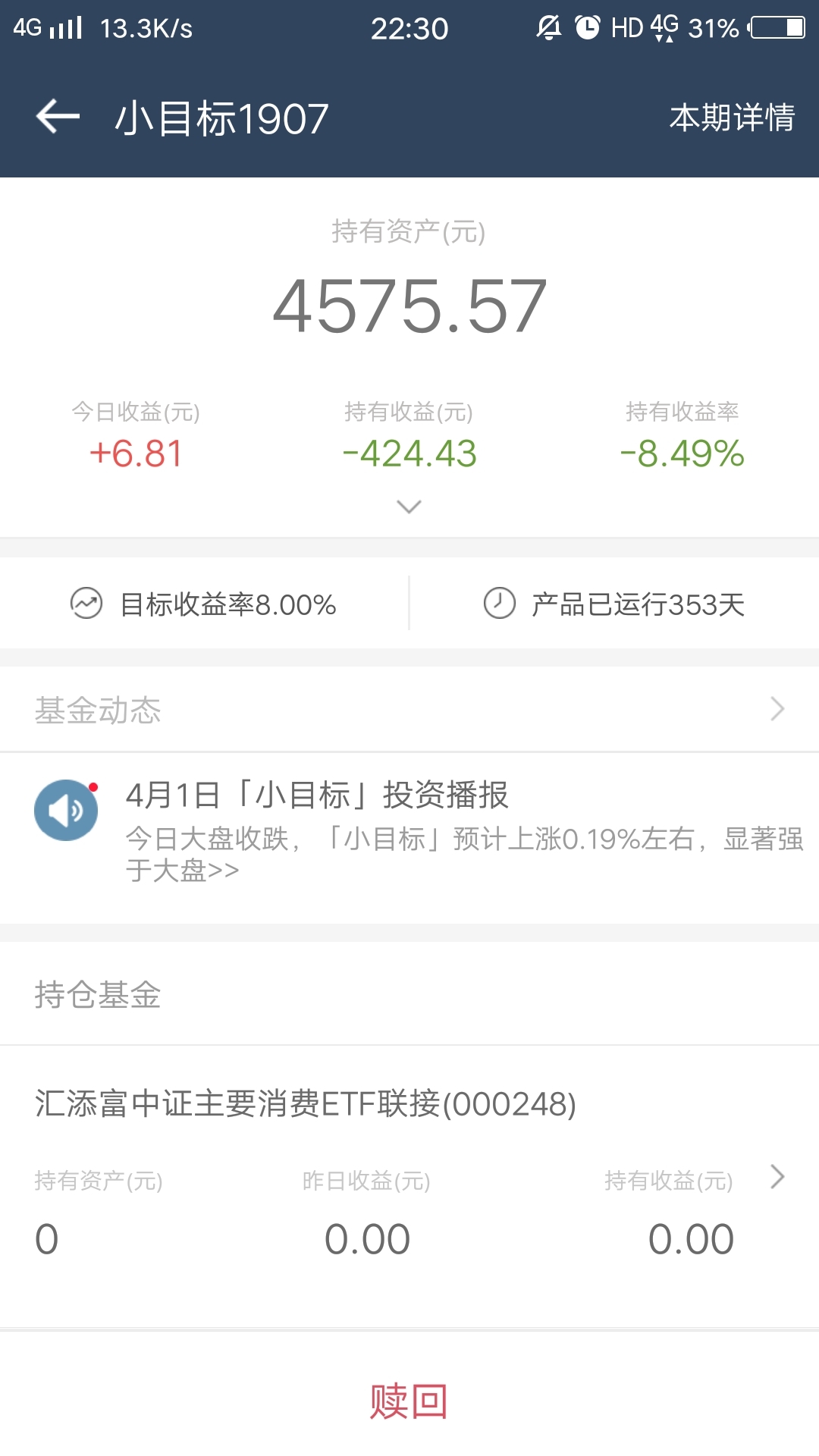Open 本期详情 in the top bar

pyautogui.click(x=732, y=118)
